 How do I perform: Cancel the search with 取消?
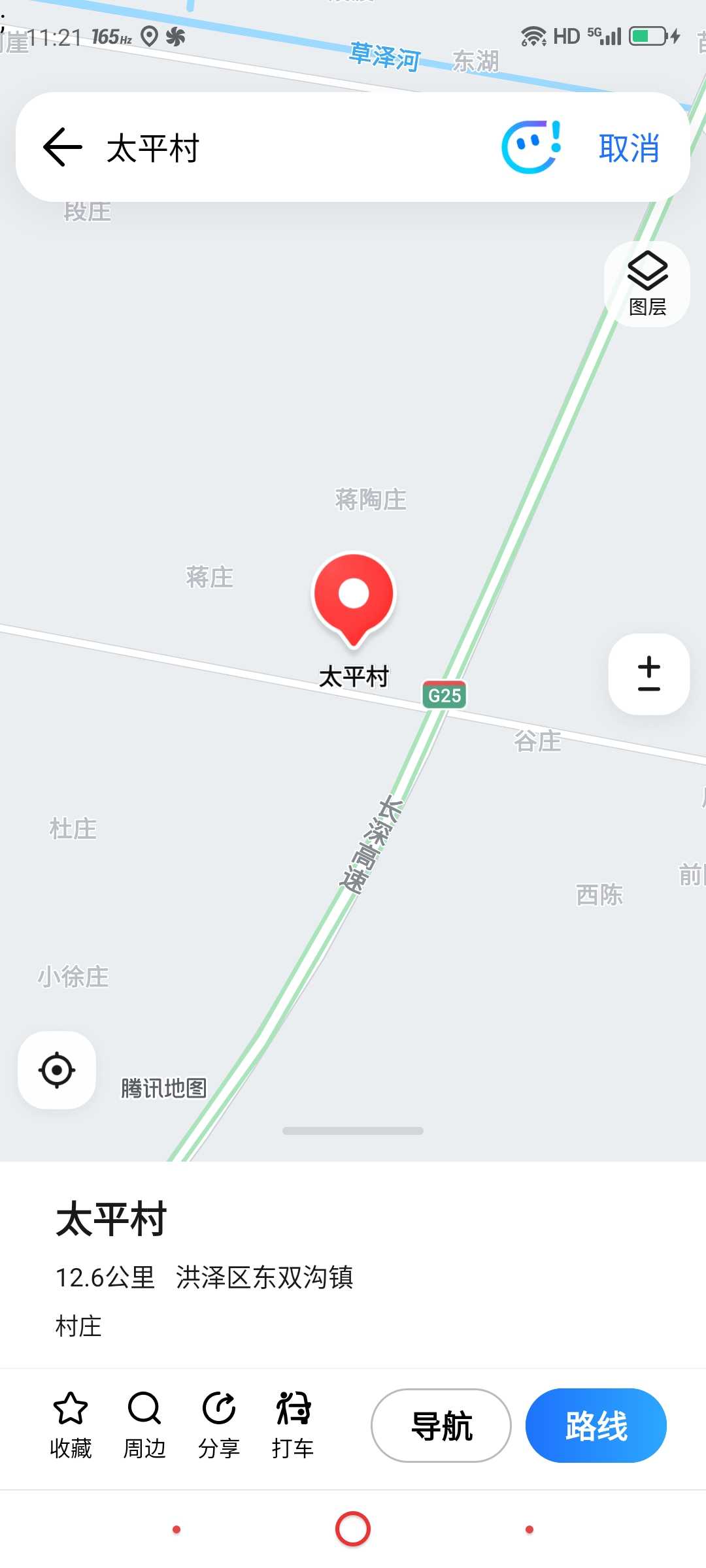coord(629,148)
